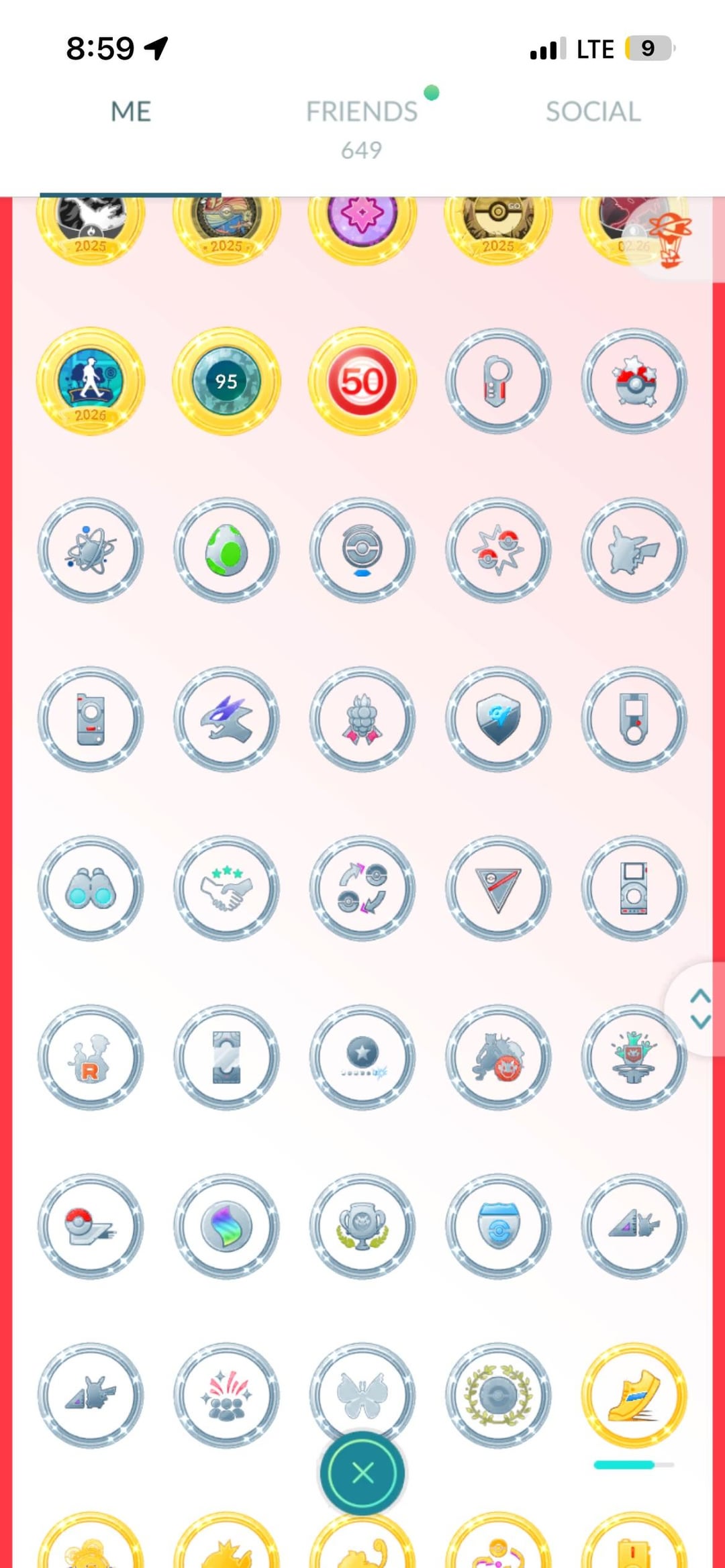
Task: Open the fireworks crowd medal
Action: (x=226, y=1396)
